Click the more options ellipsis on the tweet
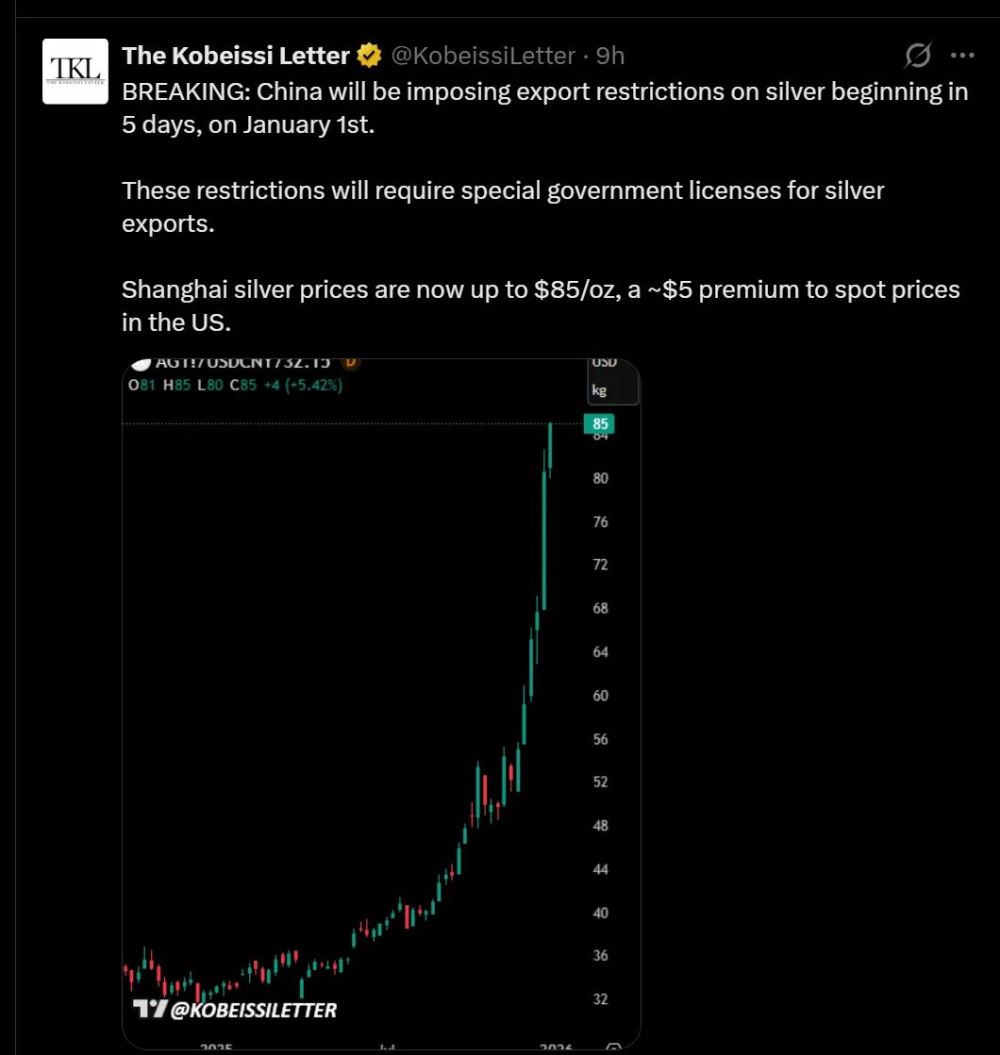1000x1055 pixels. [x=961, y=57]
